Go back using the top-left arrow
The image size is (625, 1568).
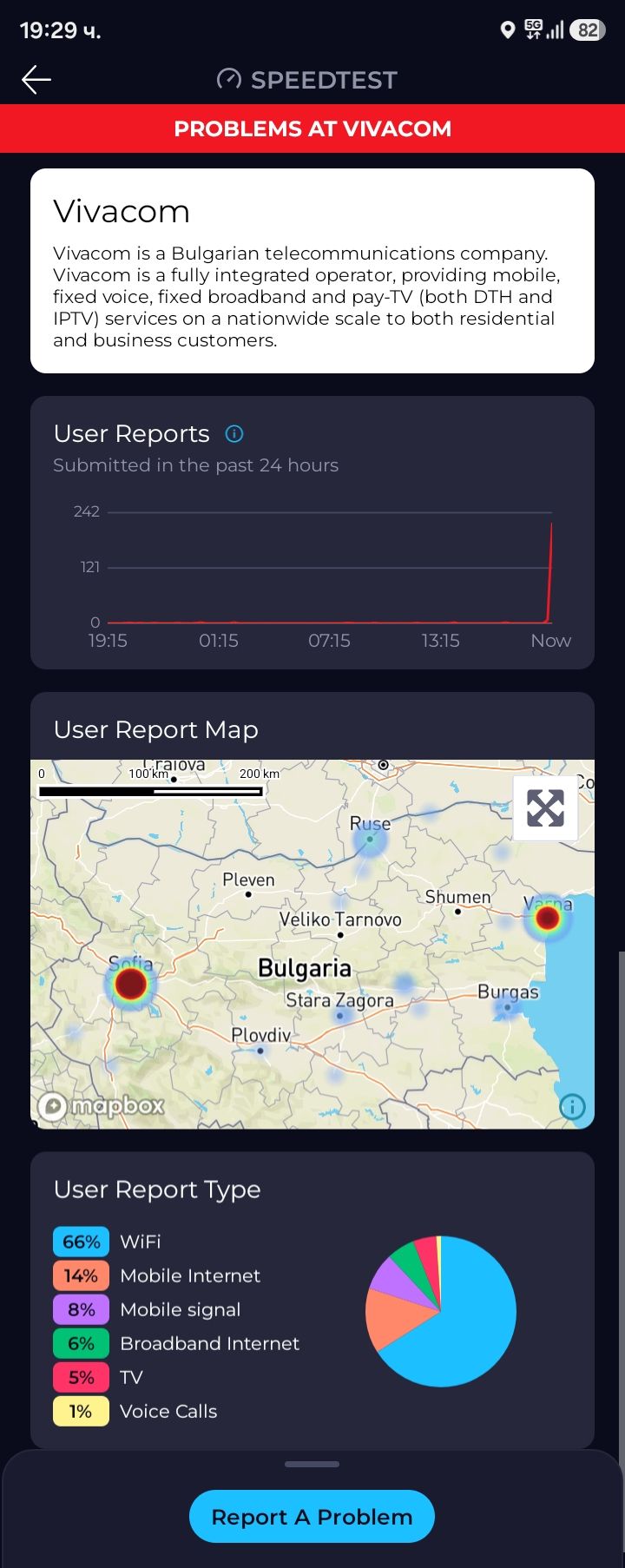pyautogui.click(x=36, y=80)
